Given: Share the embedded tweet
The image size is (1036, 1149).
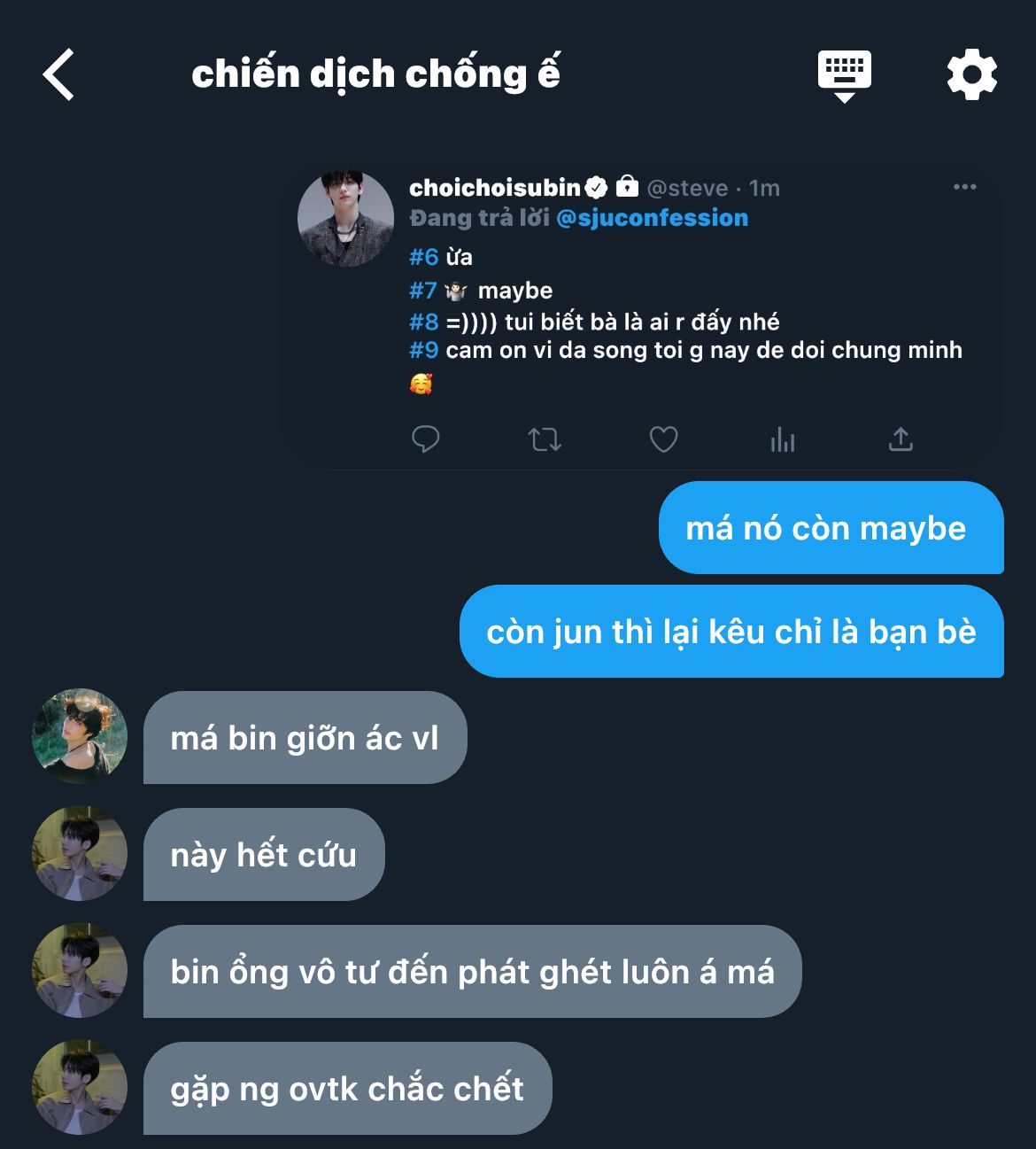Looking at the screenshot, I should (901, 439).
